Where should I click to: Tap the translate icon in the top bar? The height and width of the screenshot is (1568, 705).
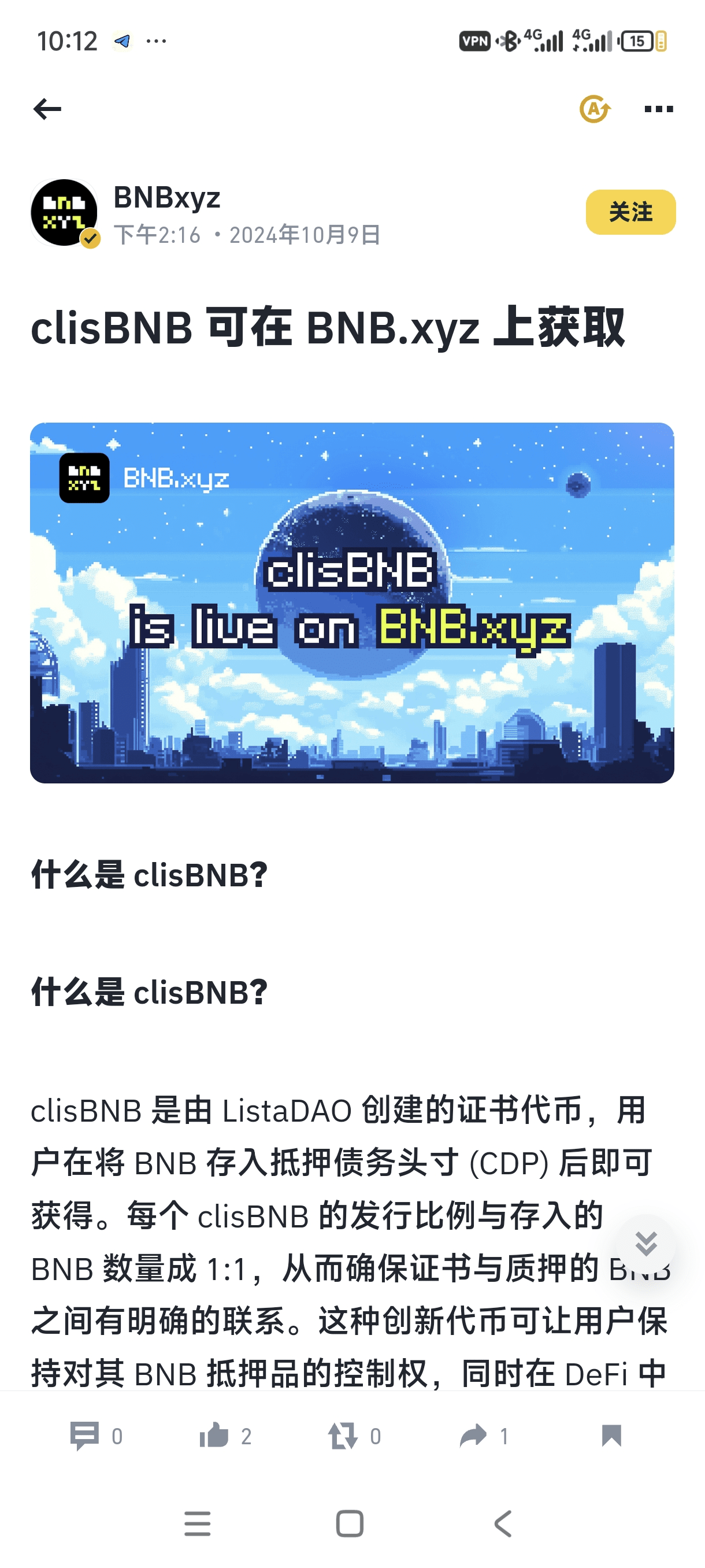coord(594,109)
